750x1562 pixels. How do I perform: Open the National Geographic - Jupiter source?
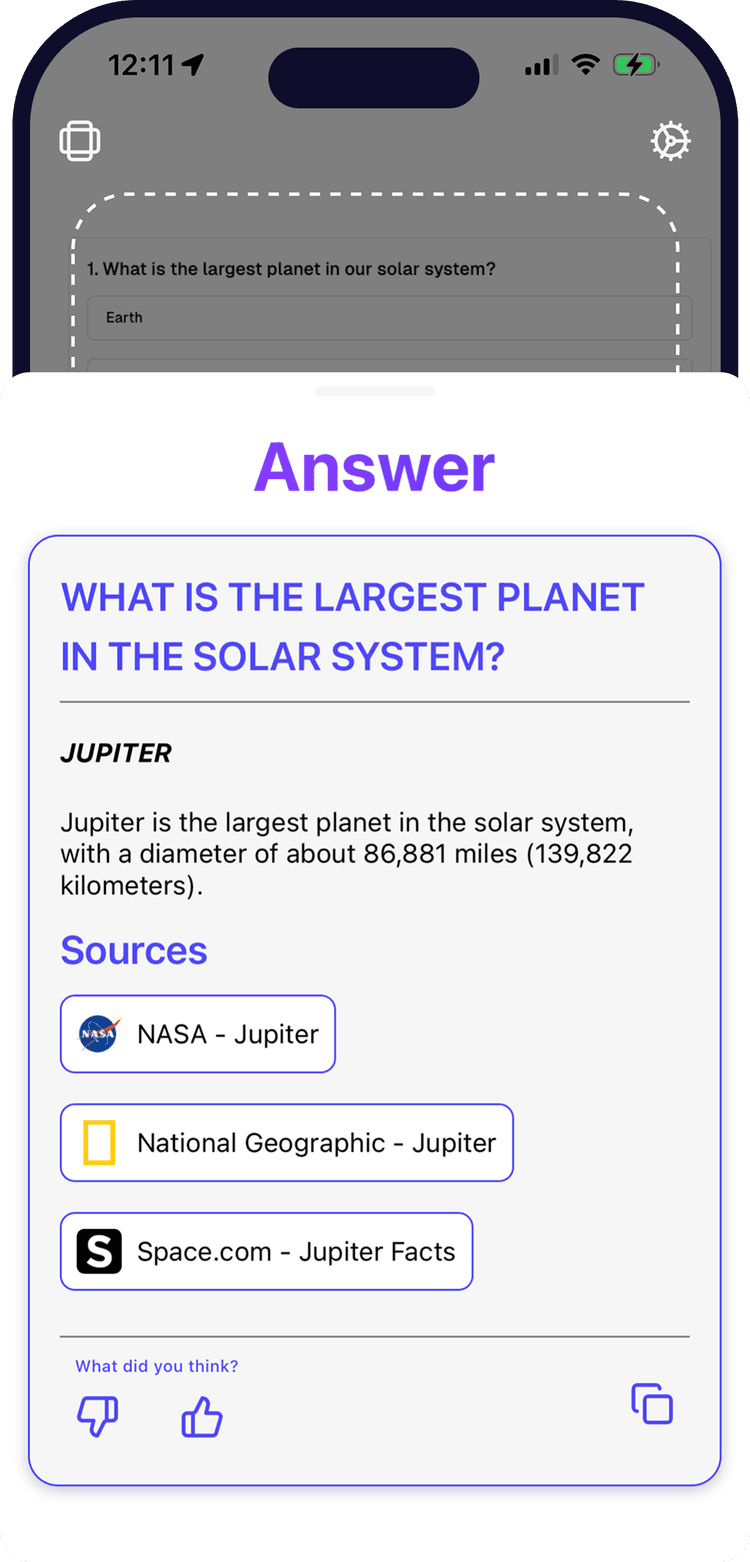point(286,1143)
